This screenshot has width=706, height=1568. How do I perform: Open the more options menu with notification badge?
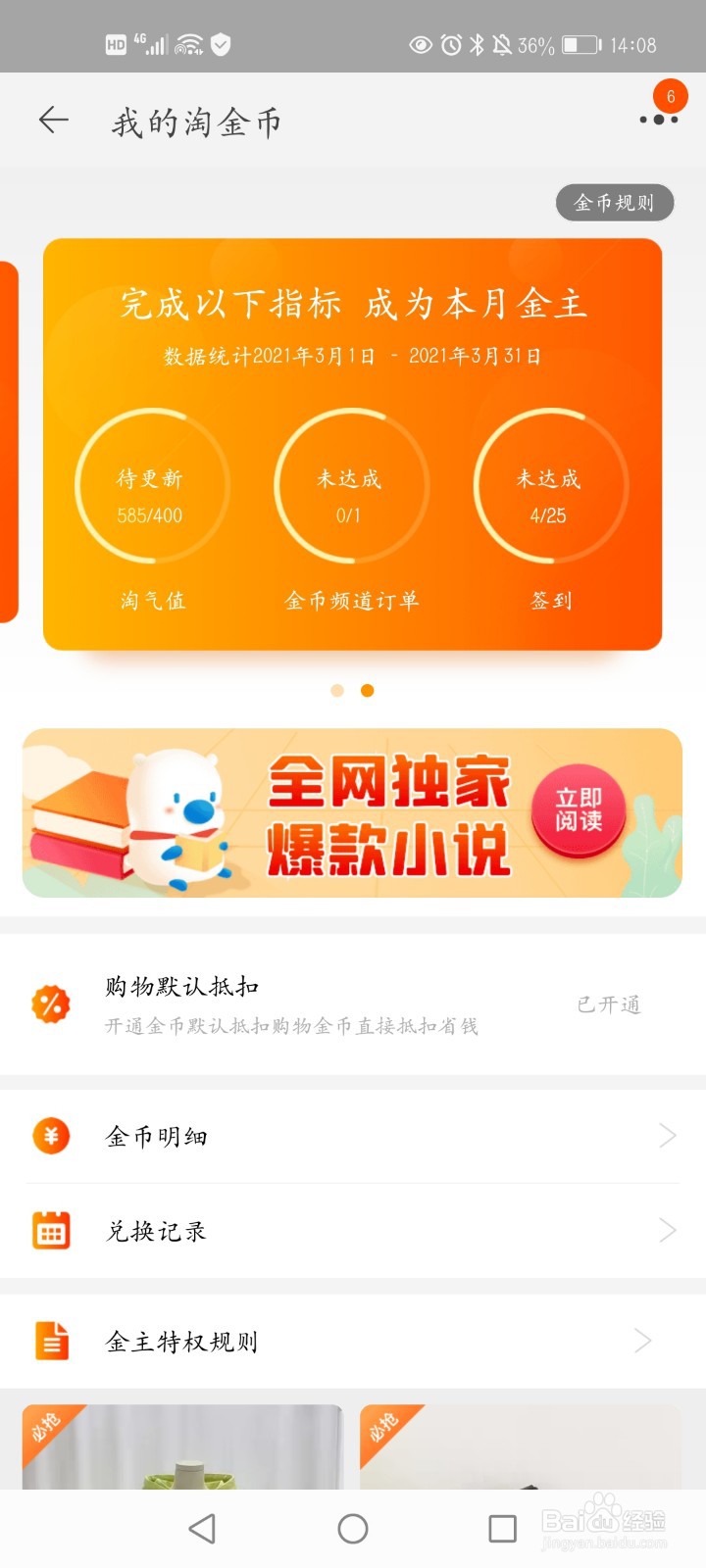point(659,120)
